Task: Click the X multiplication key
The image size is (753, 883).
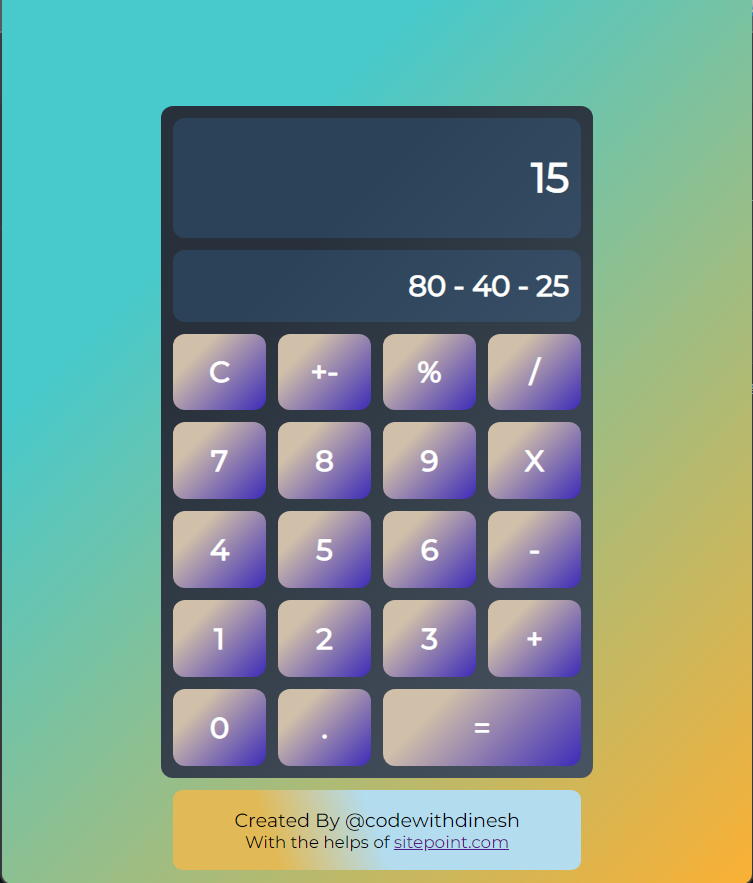Action: click(x=534, y=461)
